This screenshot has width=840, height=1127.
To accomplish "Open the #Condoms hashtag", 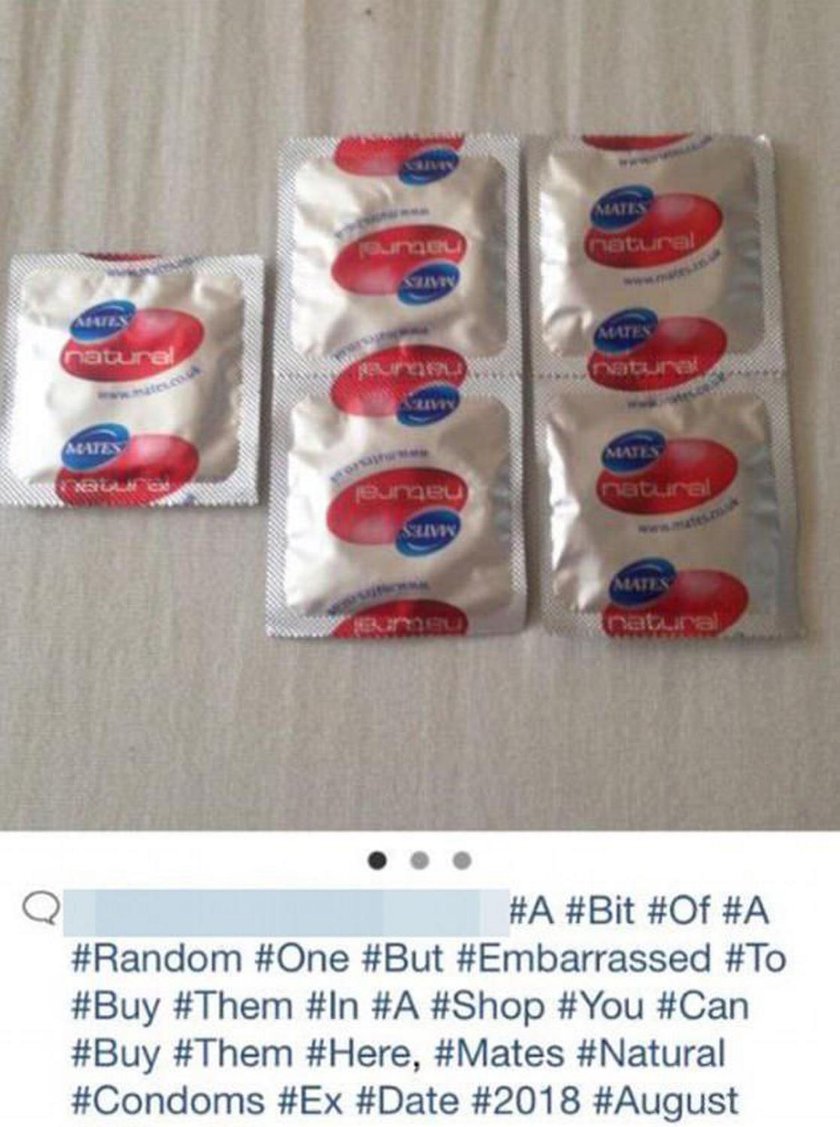I will [x=164, y=1101].
